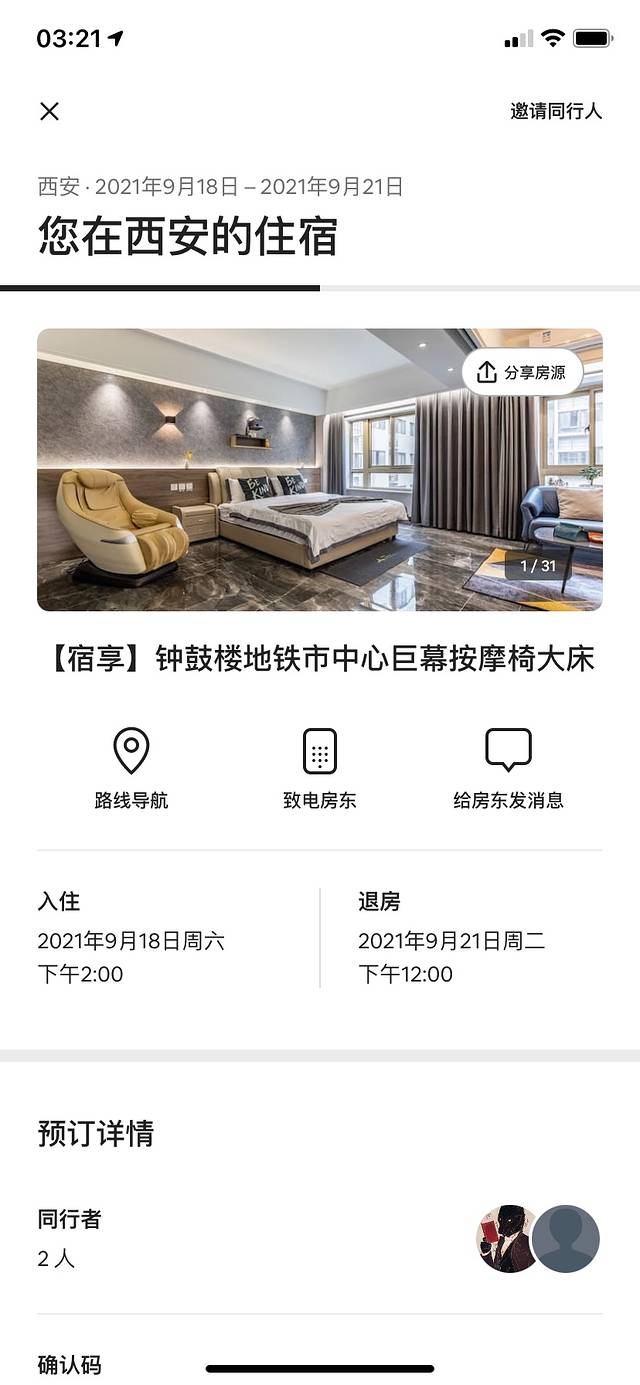
Task: Close the Xi'an stay details page
Action: coord(49,111)
